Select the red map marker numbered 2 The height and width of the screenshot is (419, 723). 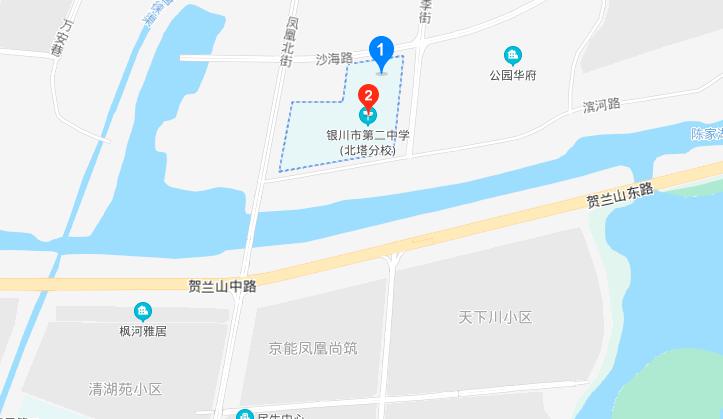[x=368, y=98]
